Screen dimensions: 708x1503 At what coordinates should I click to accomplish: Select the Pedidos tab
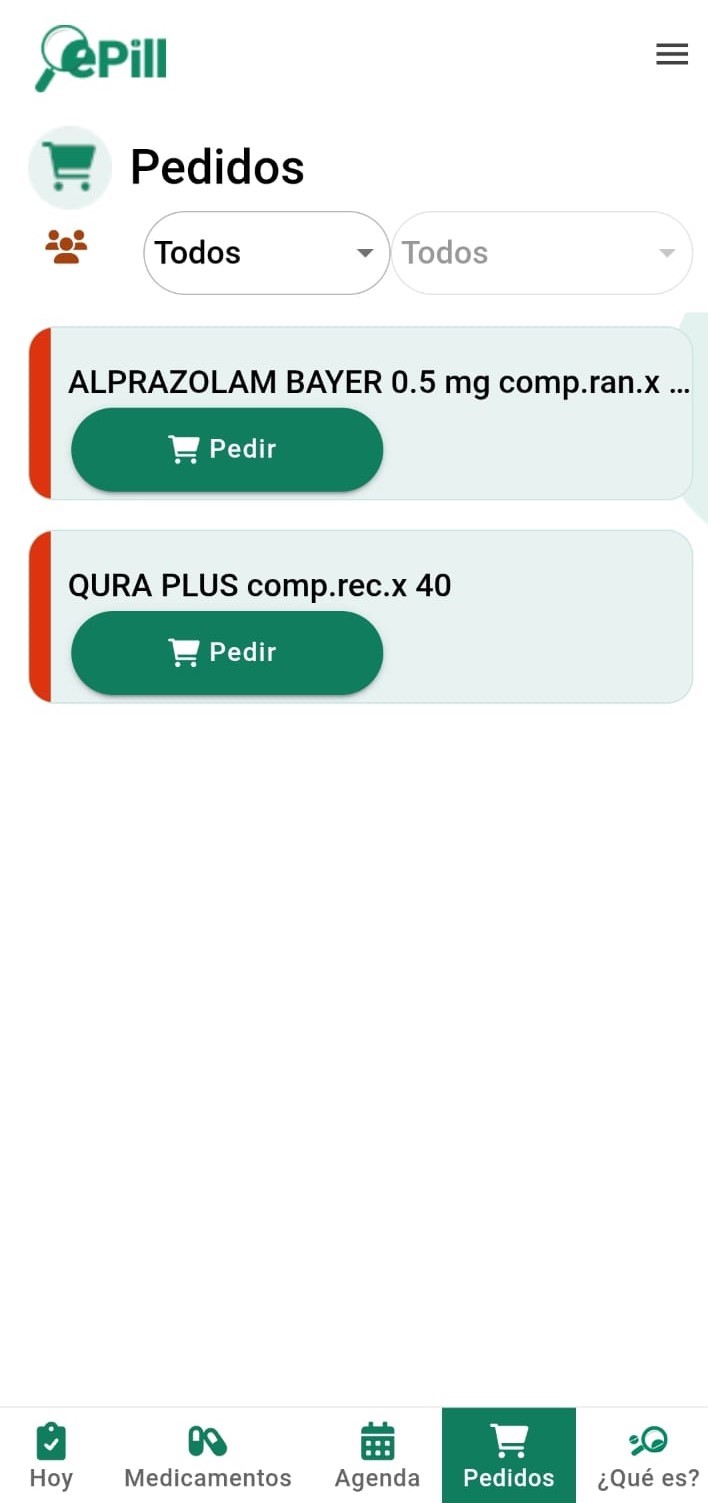pos(509,1456)
